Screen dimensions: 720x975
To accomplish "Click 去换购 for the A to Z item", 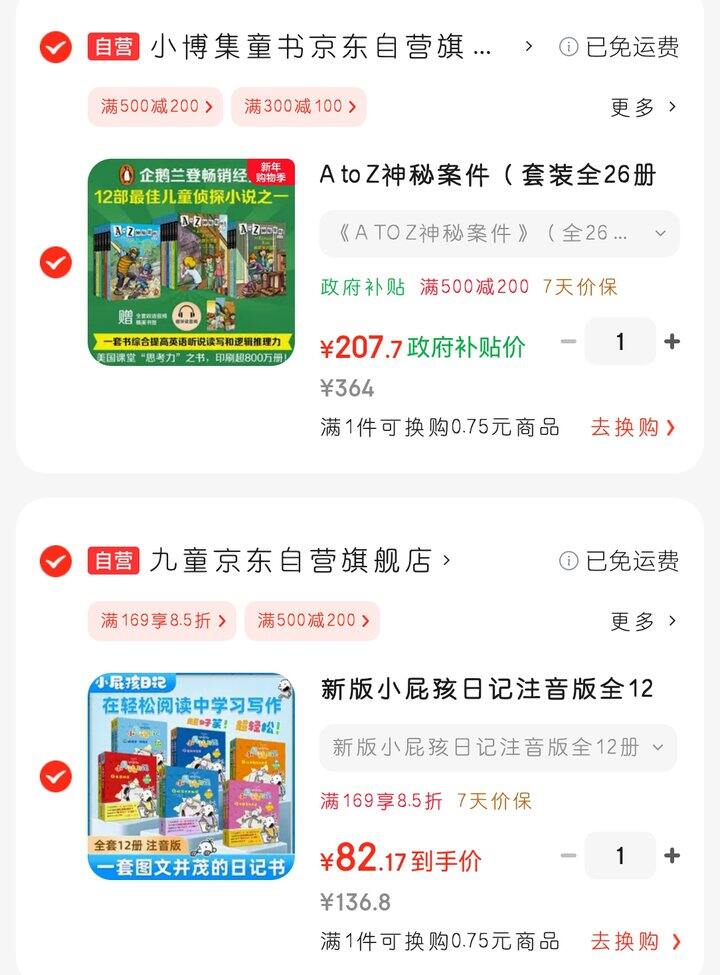I will (633, 427).
